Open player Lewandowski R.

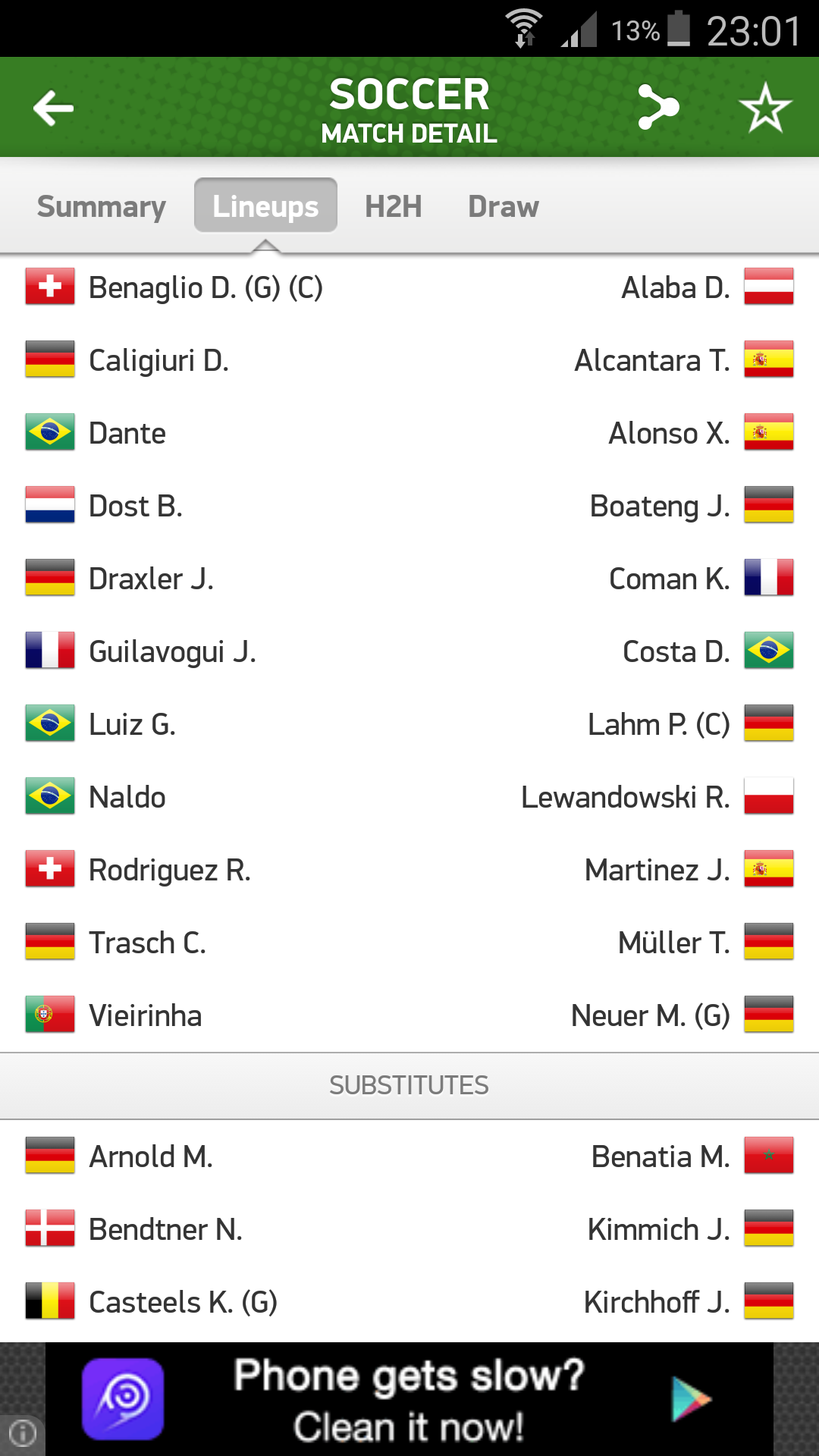pos(625,797)
